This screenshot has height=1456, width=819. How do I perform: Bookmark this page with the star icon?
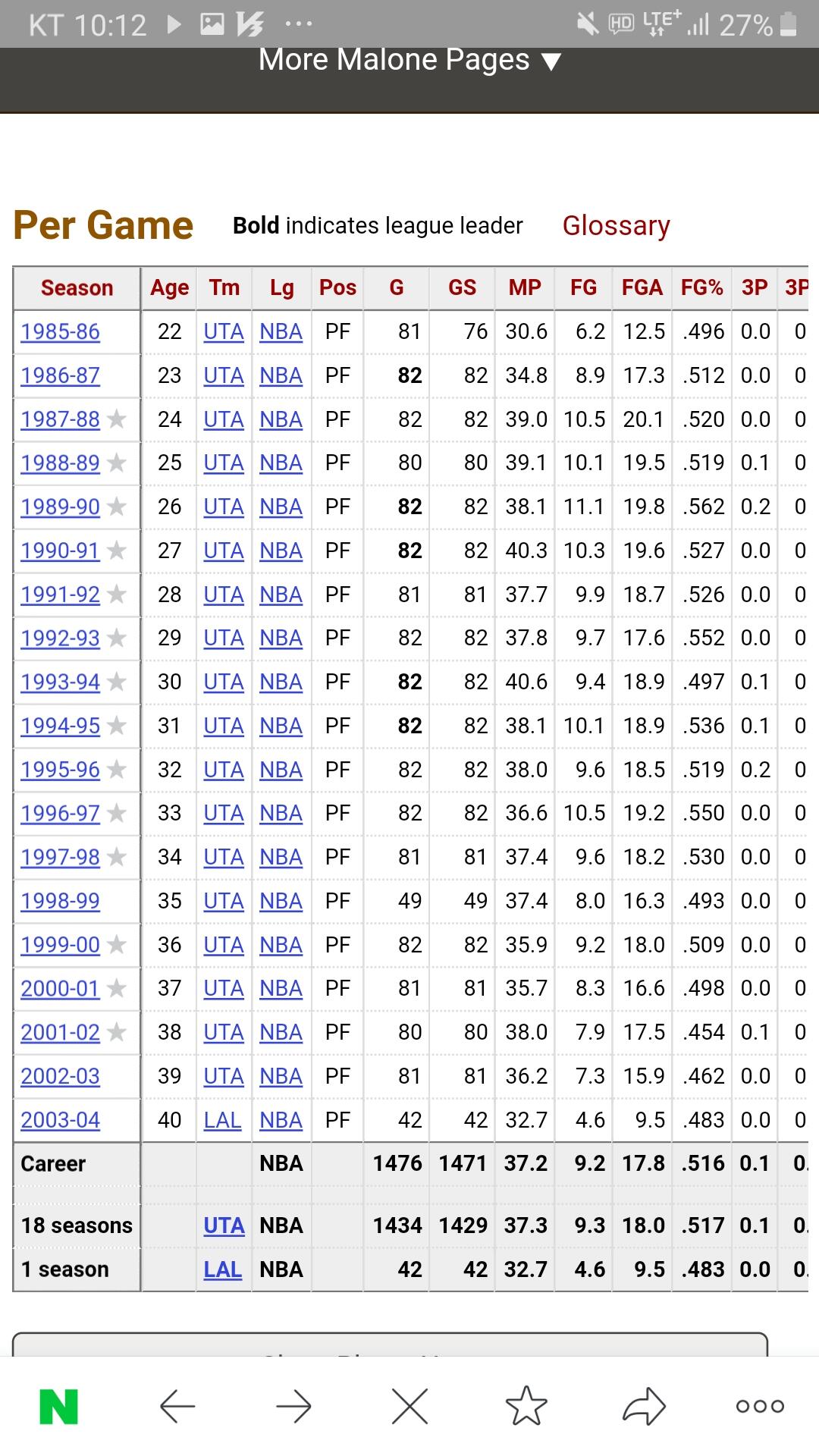pos(526,1405)
